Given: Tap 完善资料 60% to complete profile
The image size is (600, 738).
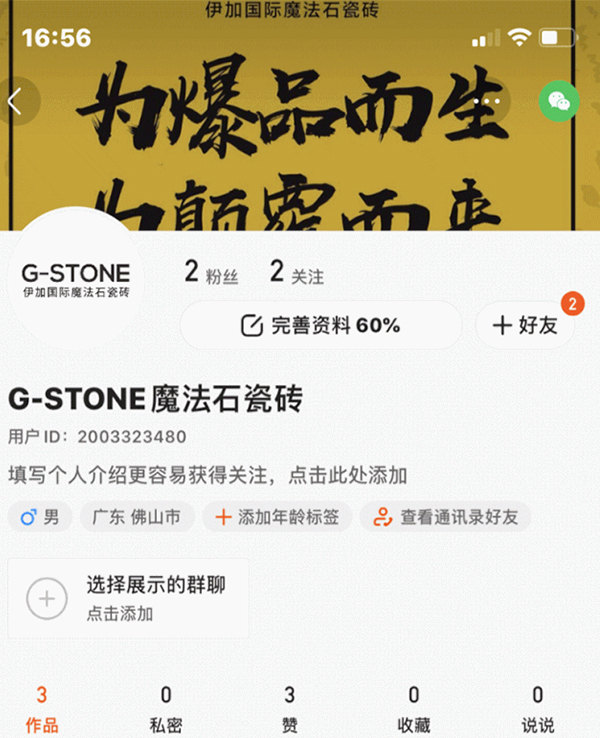Looking at the screenshot, I should (x=321, y=325).
